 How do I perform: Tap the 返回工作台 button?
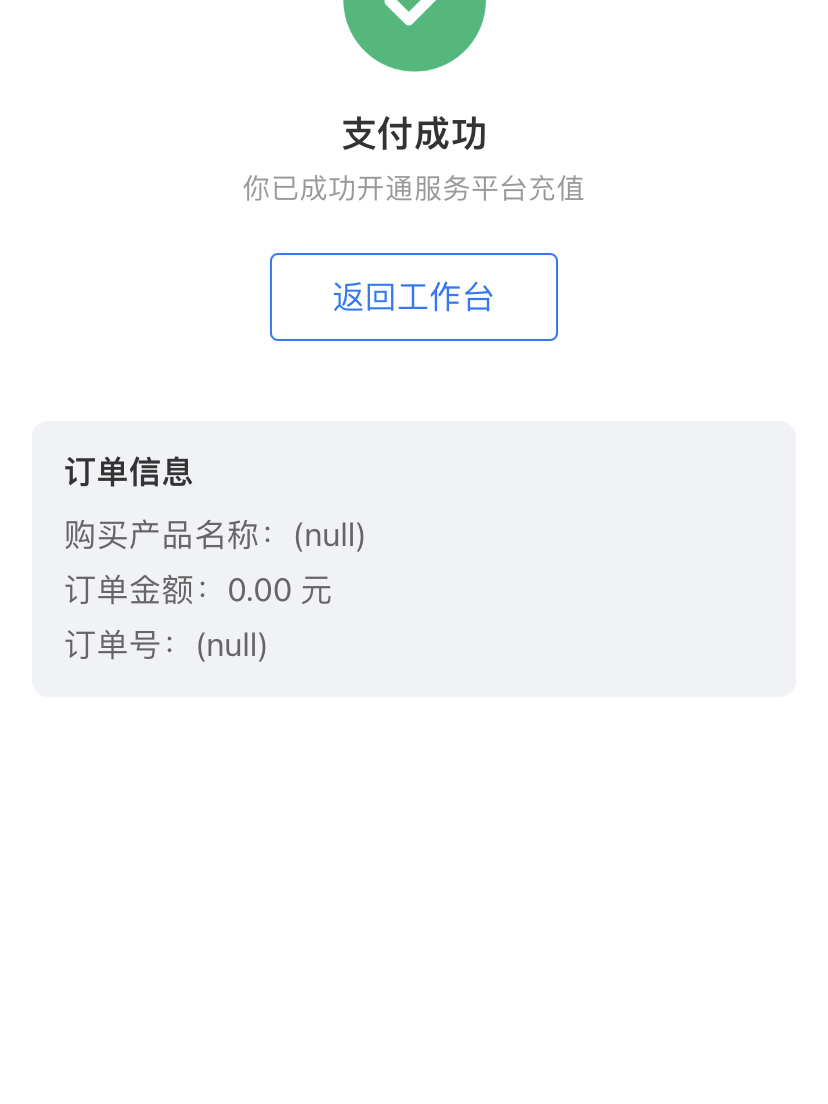coord(413,297)
